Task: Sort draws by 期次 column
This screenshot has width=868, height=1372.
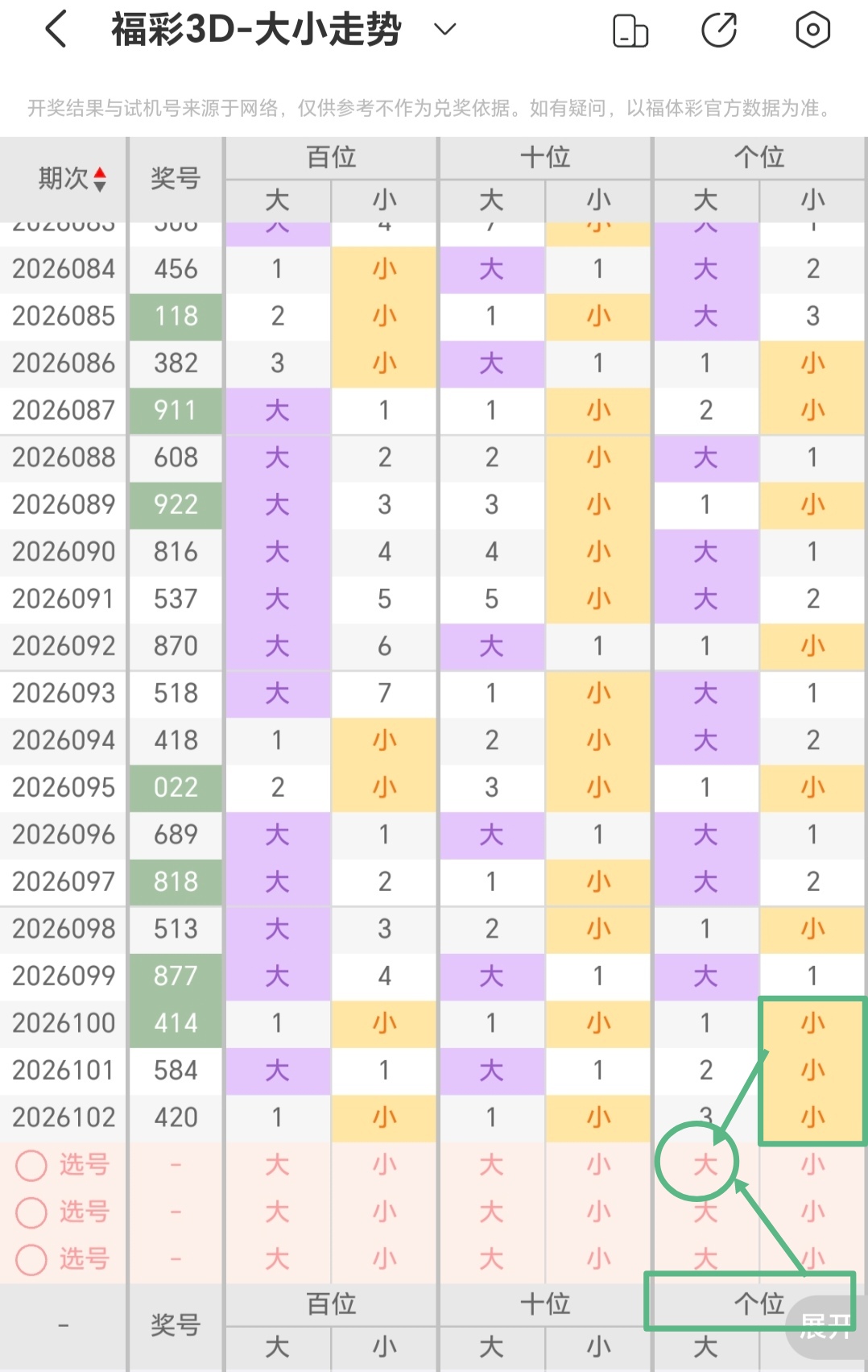Action: click(72, 178)
